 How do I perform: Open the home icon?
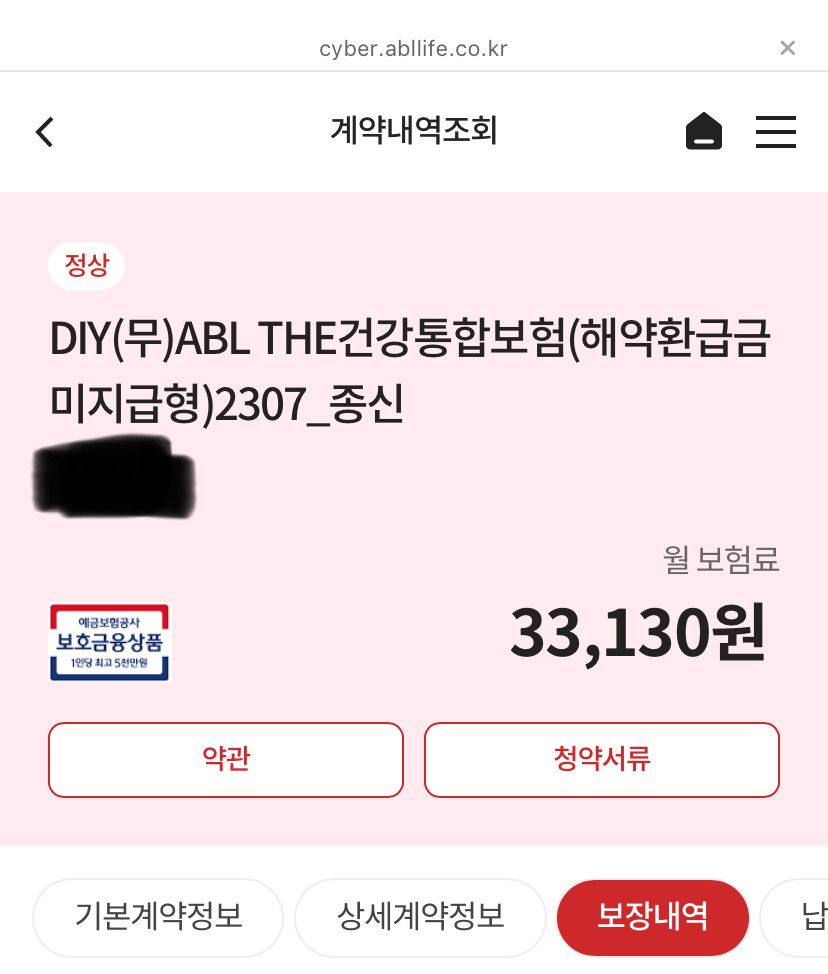703,132
